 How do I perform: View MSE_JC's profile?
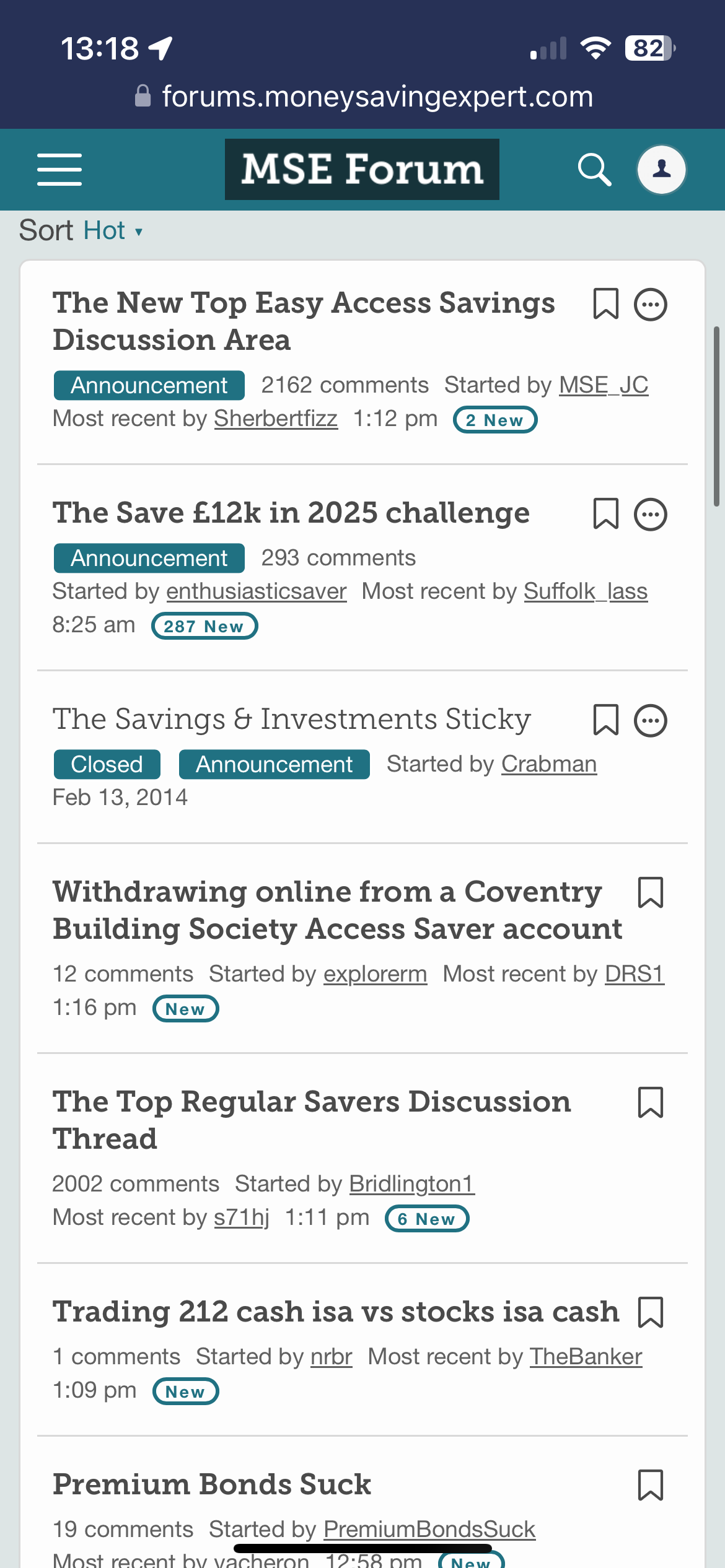pyautogui.click(x=604, y=385)
